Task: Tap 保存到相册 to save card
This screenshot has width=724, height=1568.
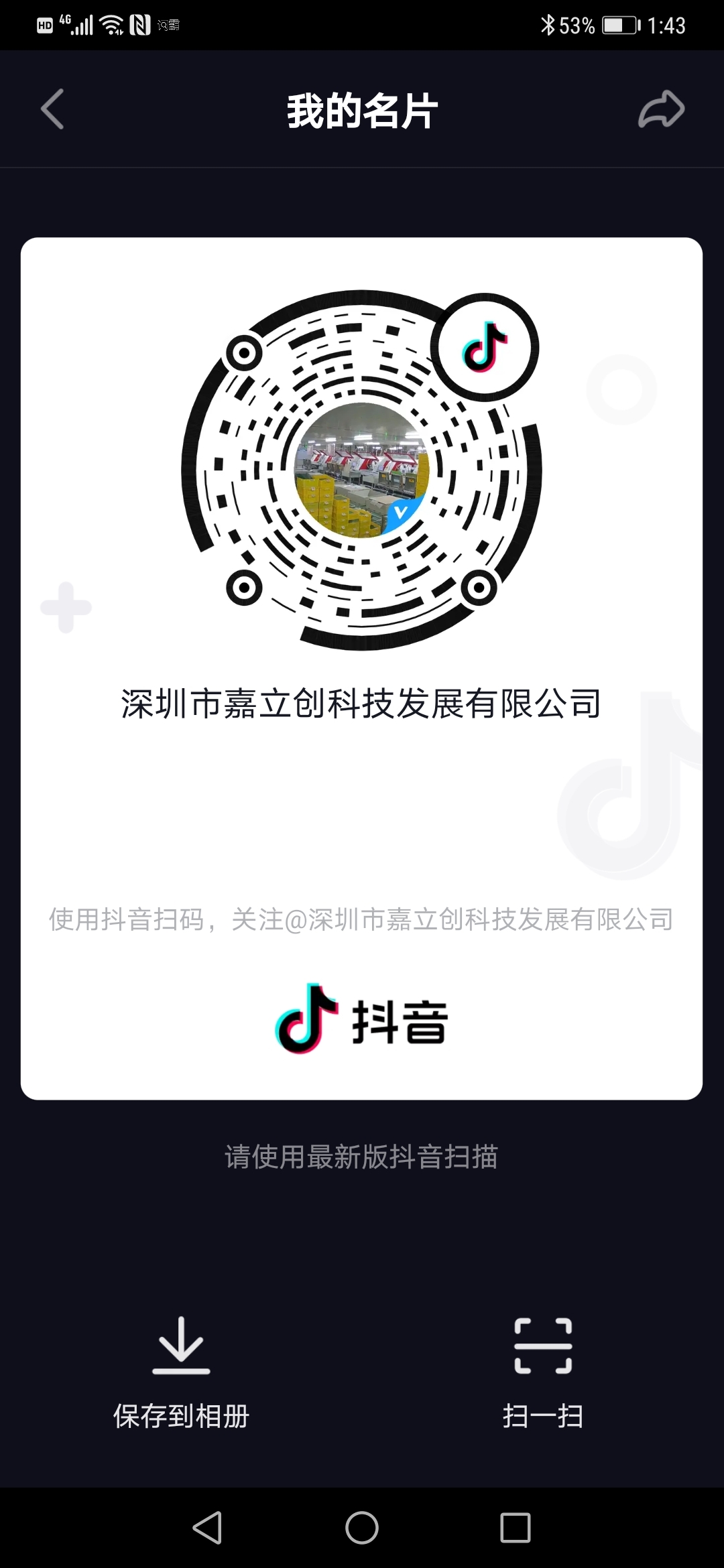Action: pos(181,1372)
